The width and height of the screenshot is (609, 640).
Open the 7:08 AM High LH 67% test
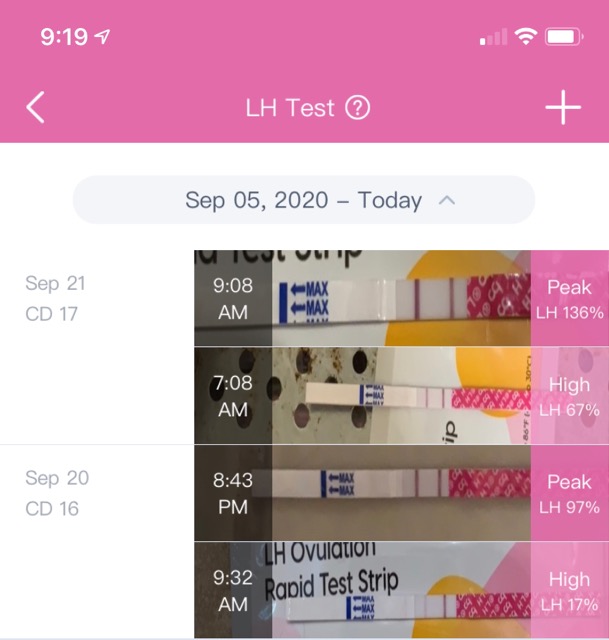click(400, 396)
